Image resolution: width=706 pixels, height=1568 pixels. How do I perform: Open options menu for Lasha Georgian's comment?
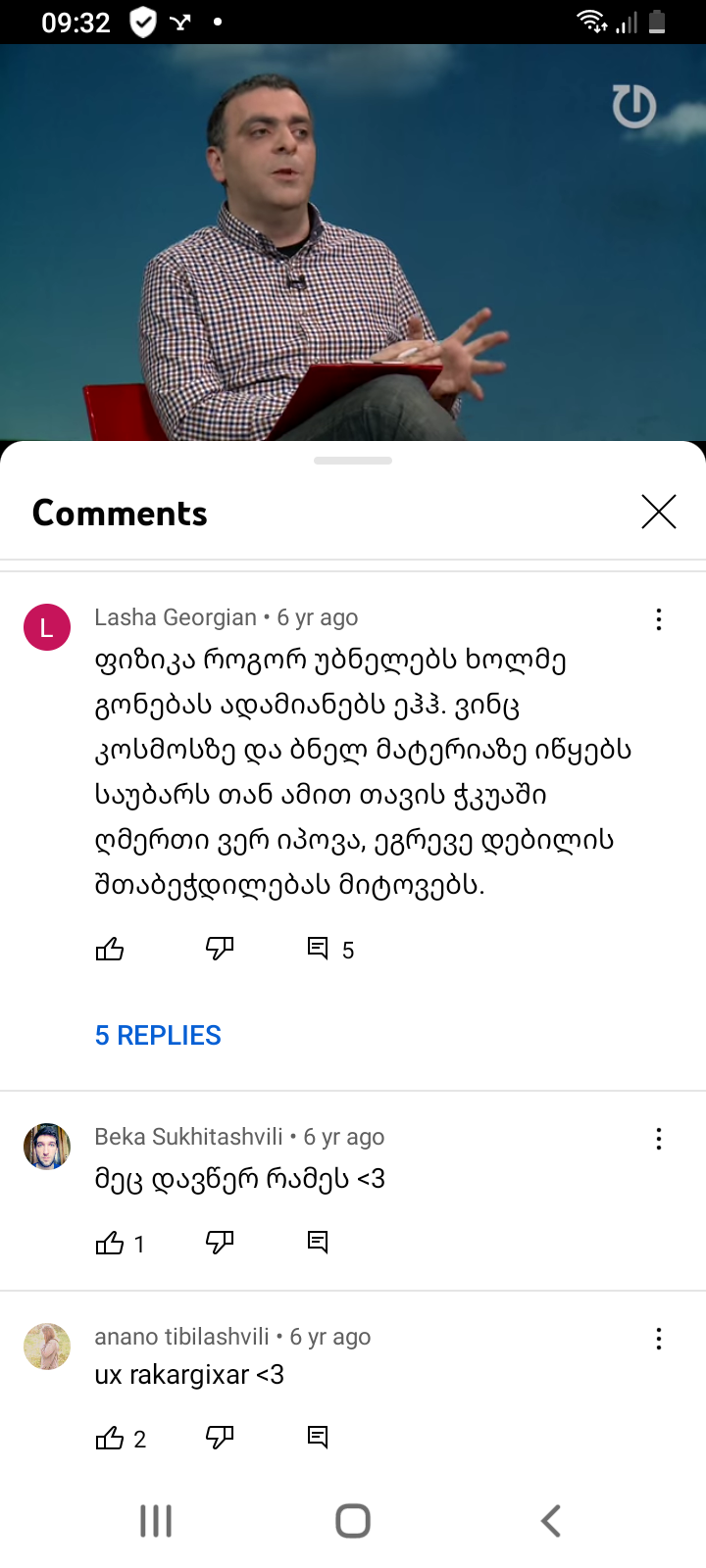(659, 619)
